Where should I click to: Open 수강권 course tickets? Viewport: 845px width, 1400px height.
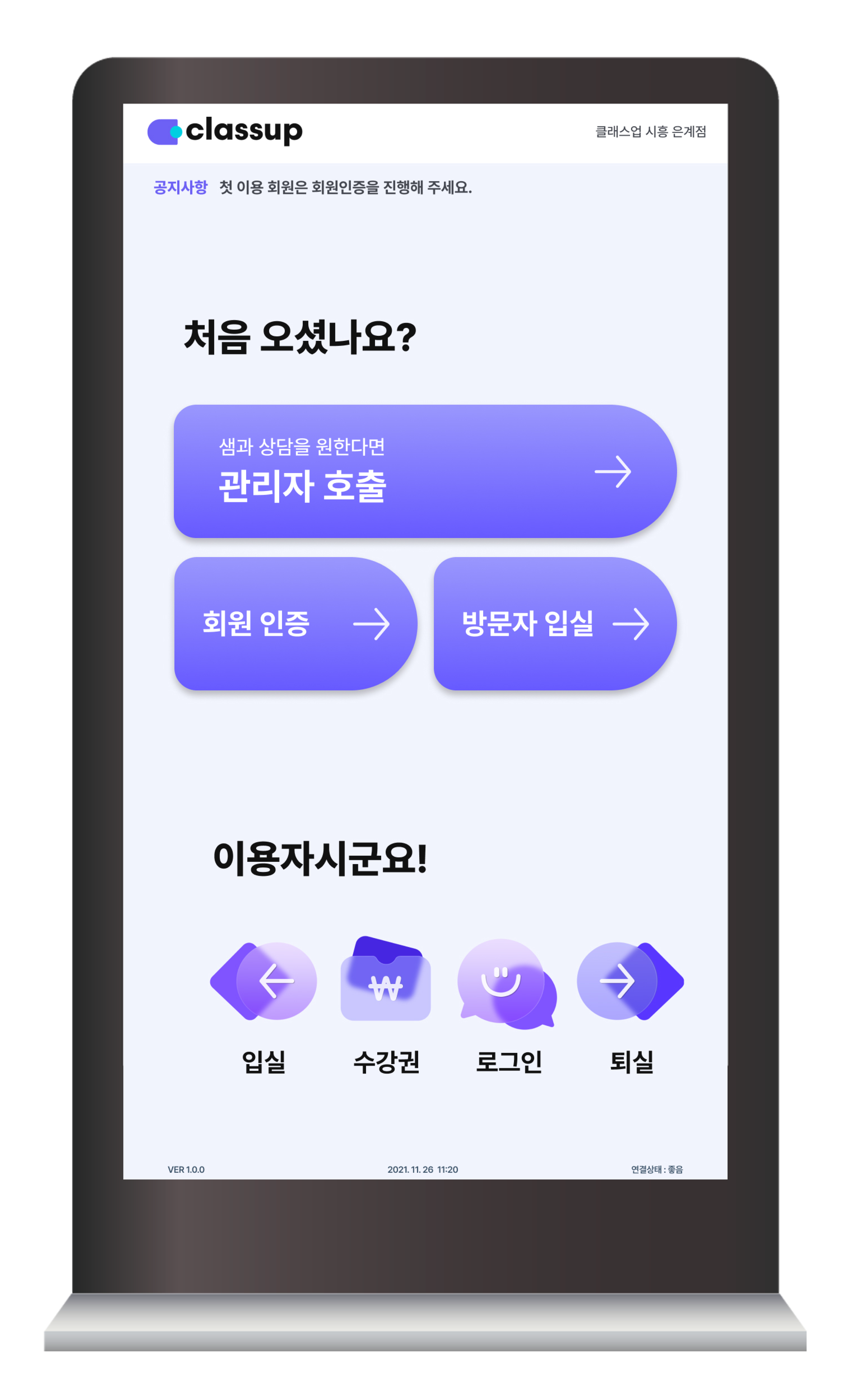(x=386, y=981)
